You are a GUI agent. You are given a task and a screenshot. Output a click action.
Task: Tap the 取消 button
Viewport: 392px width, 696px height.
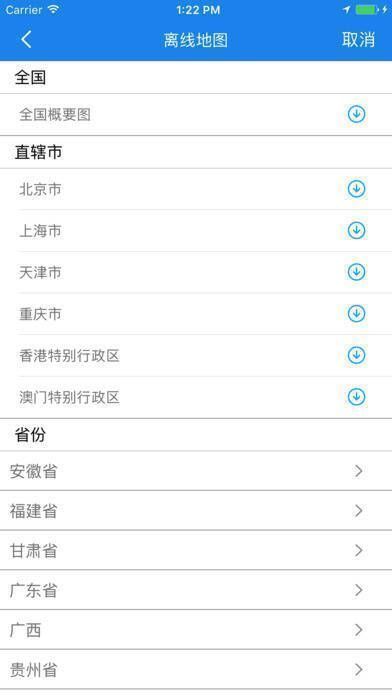click(x=358, y=40)
